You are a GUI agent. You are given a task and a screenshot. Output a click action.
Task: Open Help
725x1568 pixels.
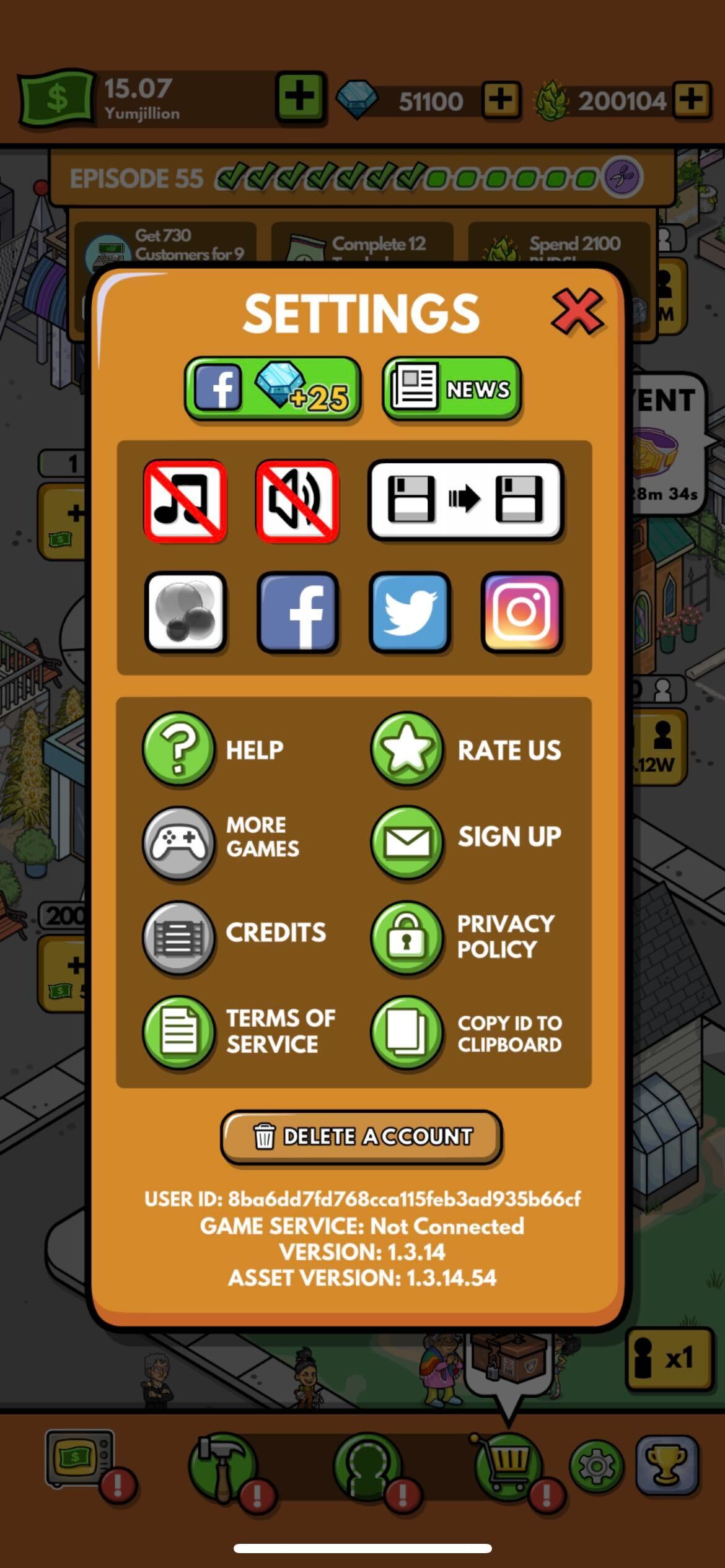[x=214, y=749]
